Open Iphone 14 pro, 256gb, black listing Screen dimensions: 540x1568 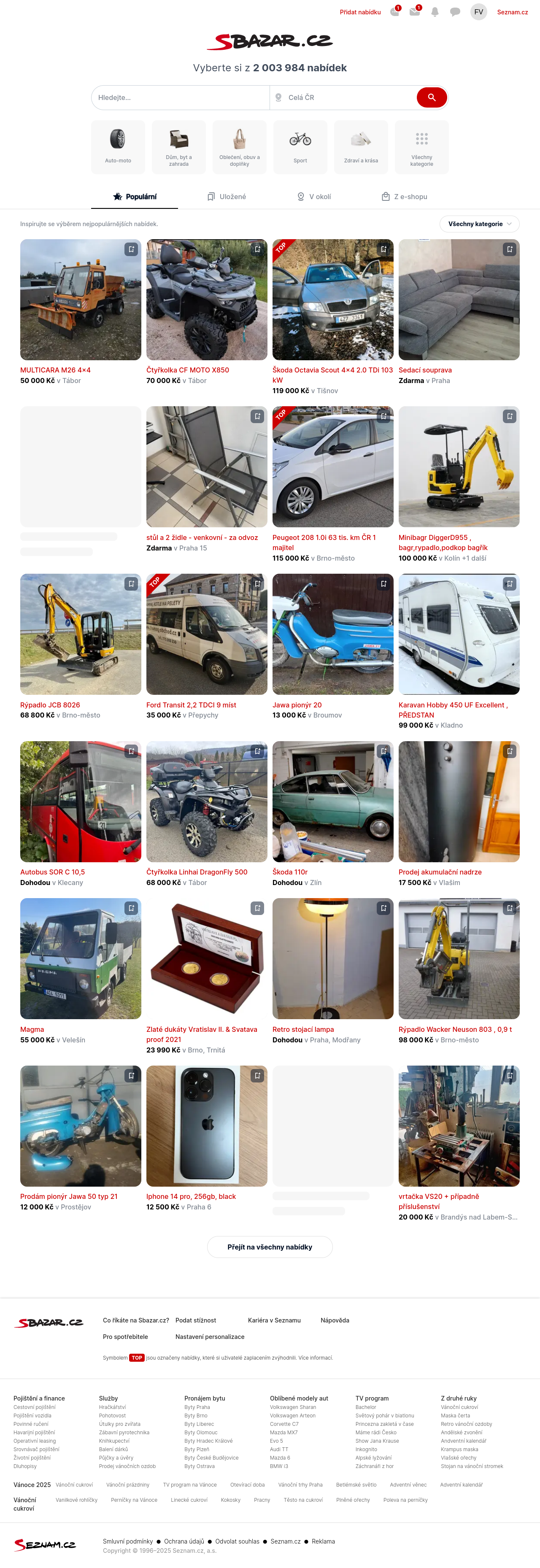(191, 1196)
